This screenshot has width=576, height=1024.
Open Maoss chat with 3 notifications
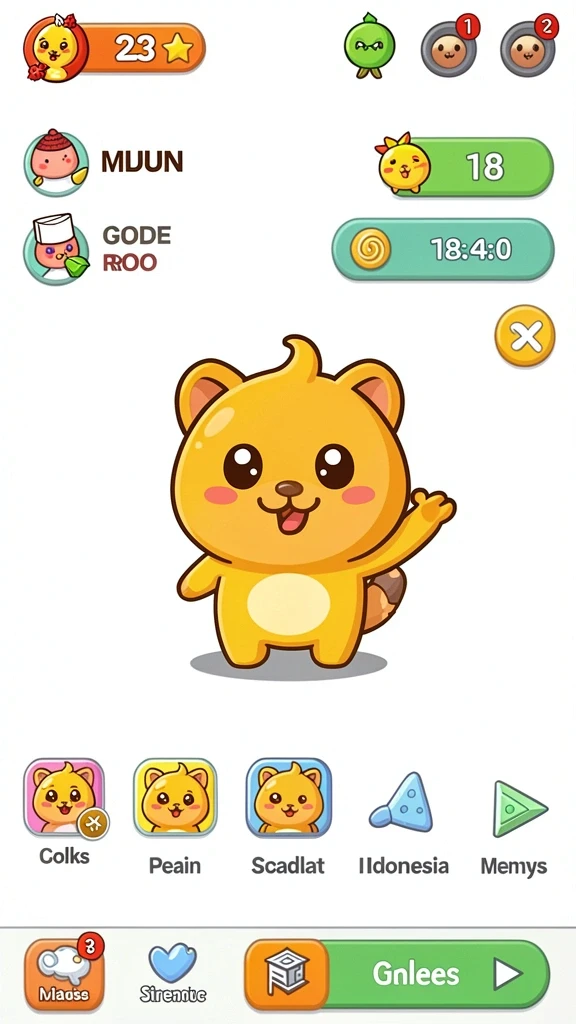[x=65, y=973]
